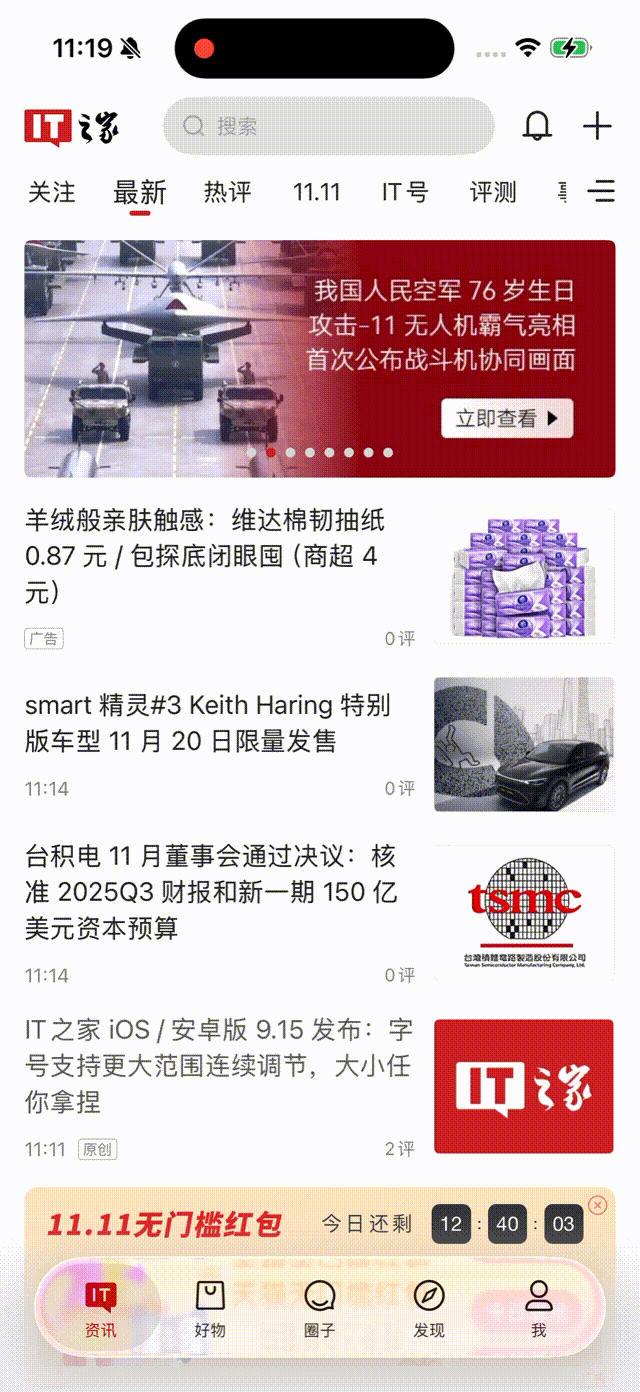Switch to the 关注 tab
This screenshot has height=1392, width=640.
tap(51, 192)
